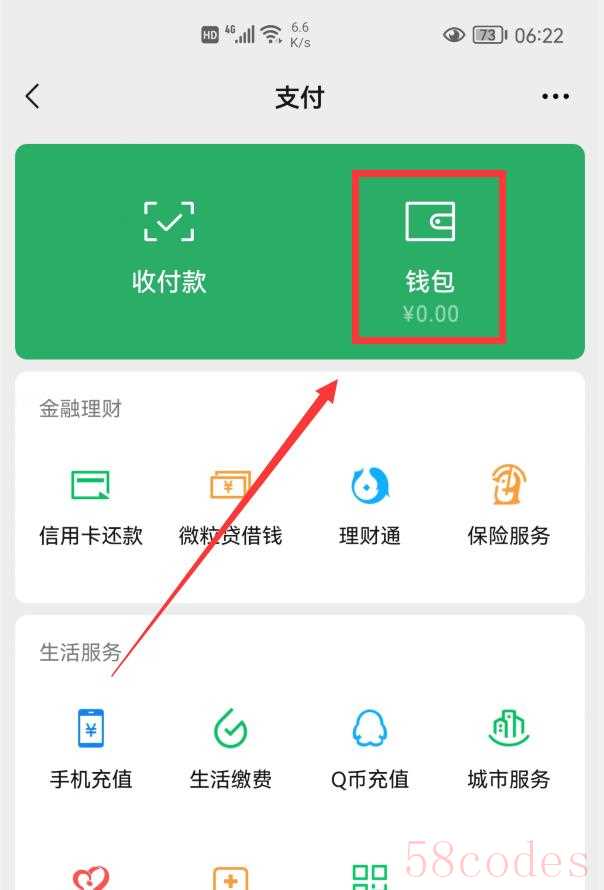The image size is (604, 890).
Task: Open 钱包 wallet showing ¥0.00
Action: (x=430, y=258)
